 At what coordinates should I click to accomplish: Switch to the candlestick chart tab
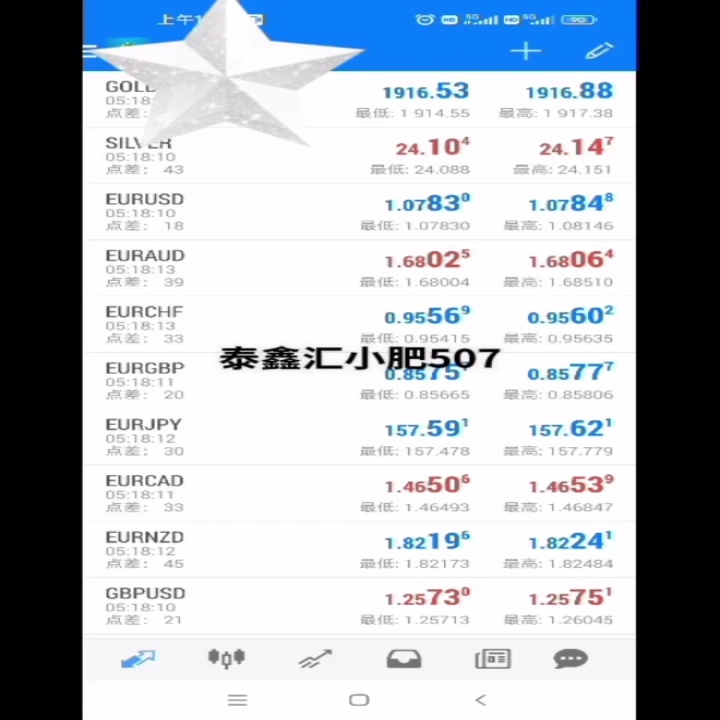(226, 658)
